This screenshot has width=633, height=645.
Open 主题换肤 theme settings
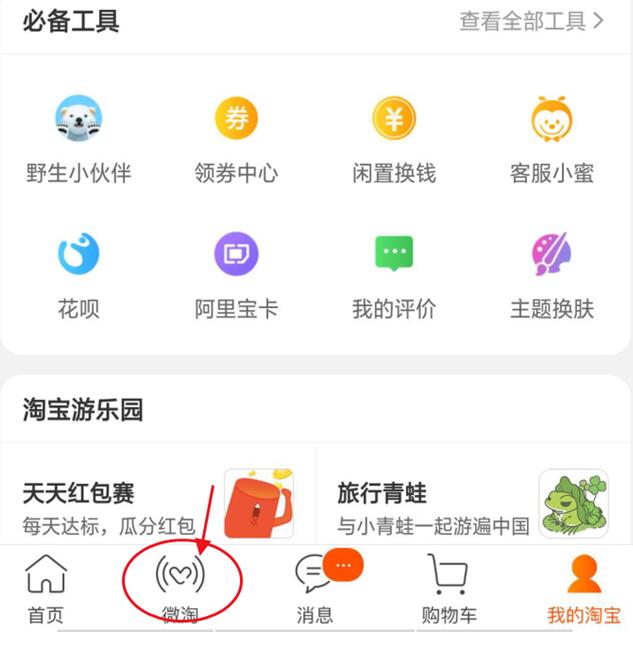point(552,277)
